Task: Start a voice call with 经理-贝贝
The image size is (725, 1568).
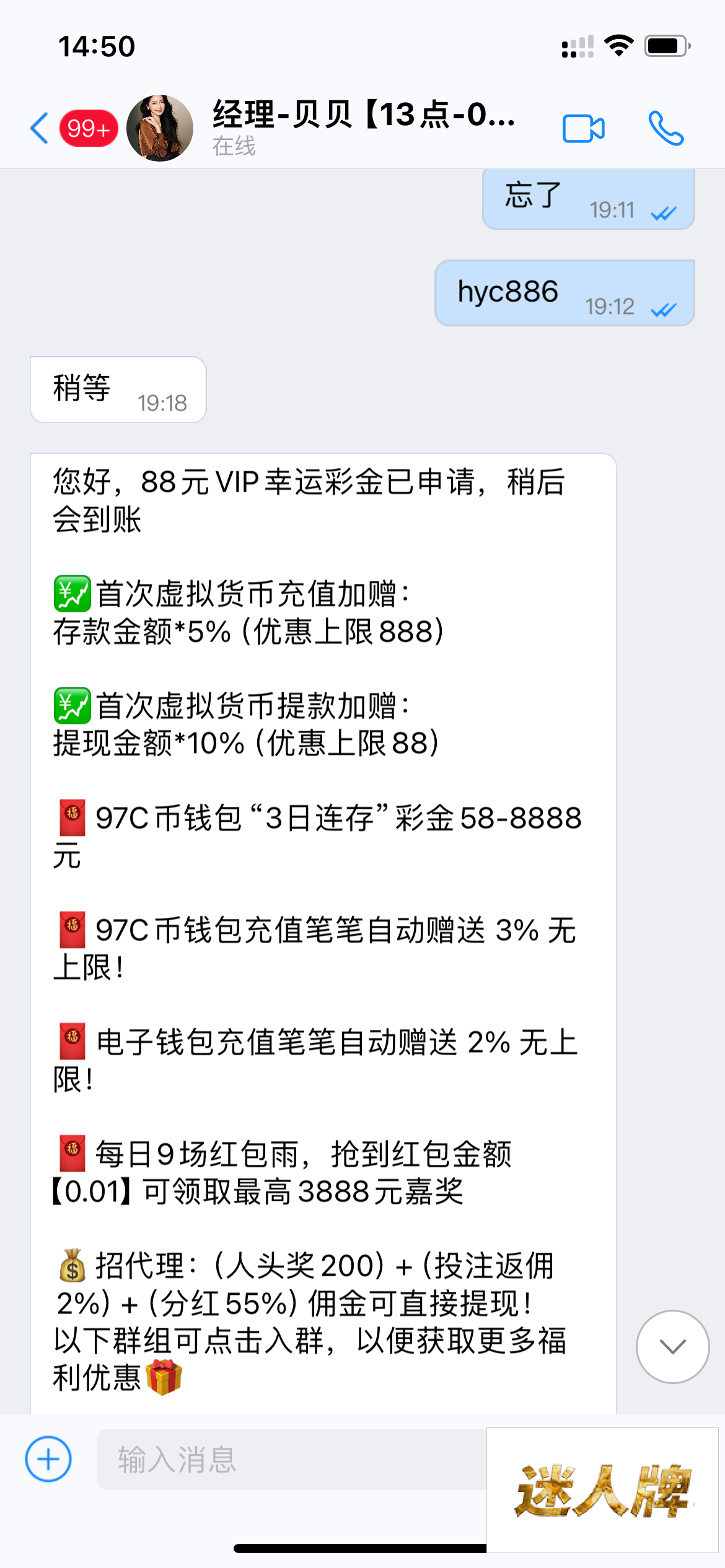Action: click(x=666, y=129)
